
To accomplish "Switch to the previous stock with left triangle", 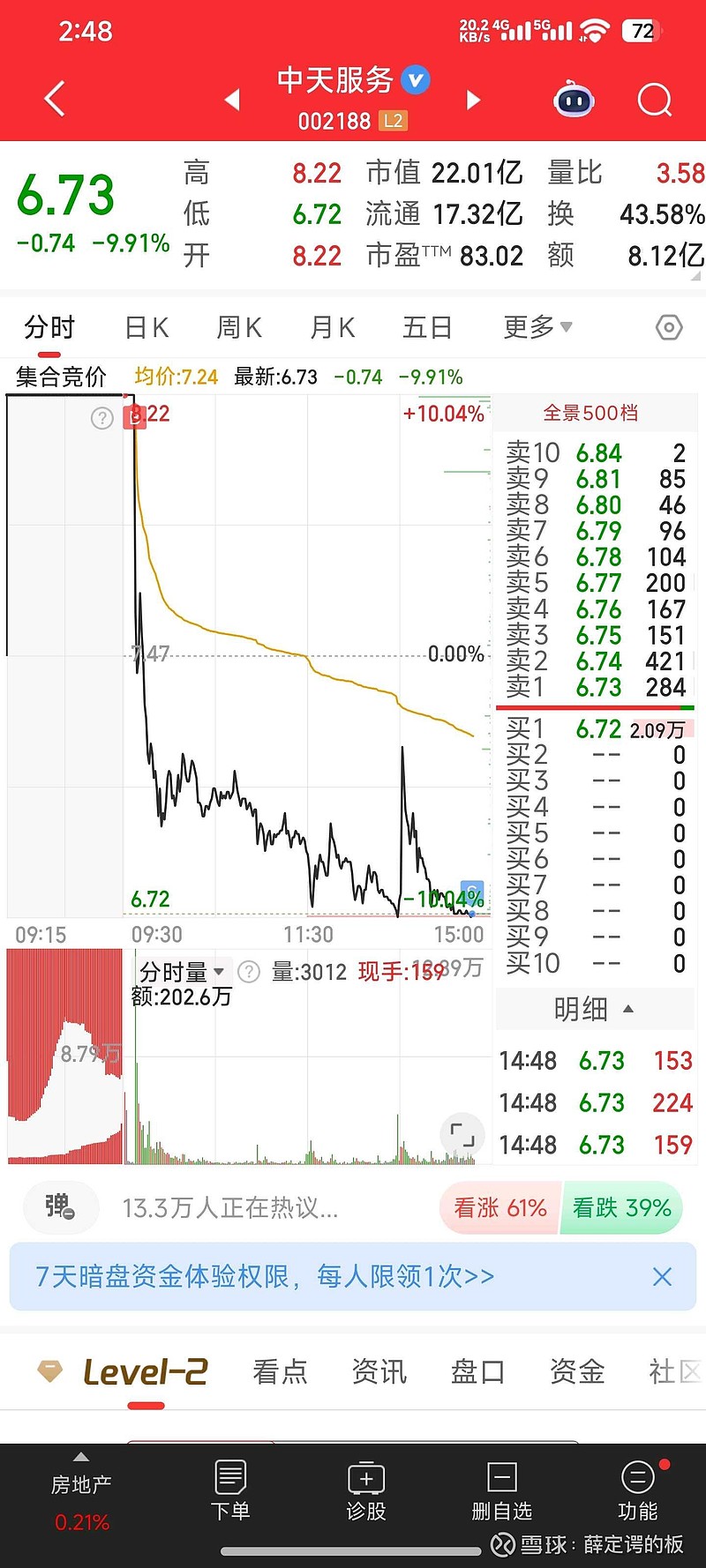I will point(233,100).
